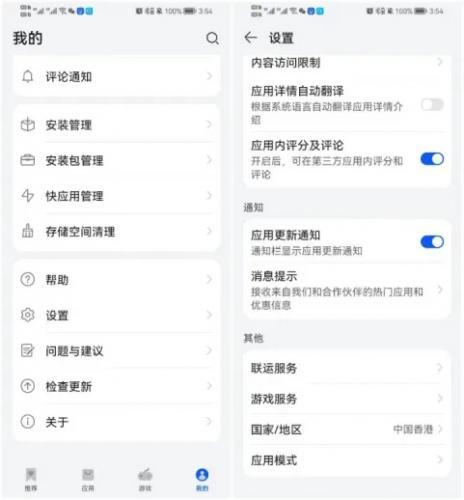Screen dimensions: 464x500
Task: Open 应用模式
Action: coord(347,460)
